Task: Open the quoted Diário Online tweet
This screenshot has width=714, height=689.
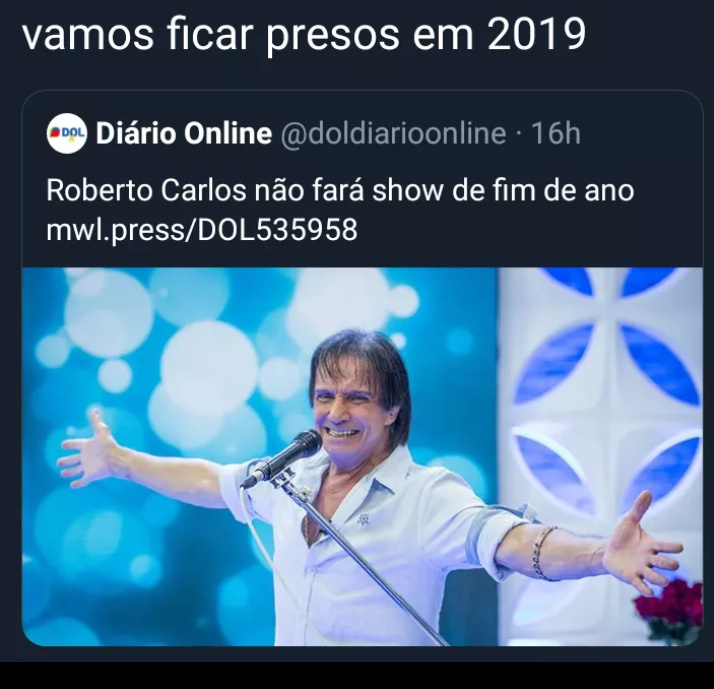Action: (x=340, y=190)
